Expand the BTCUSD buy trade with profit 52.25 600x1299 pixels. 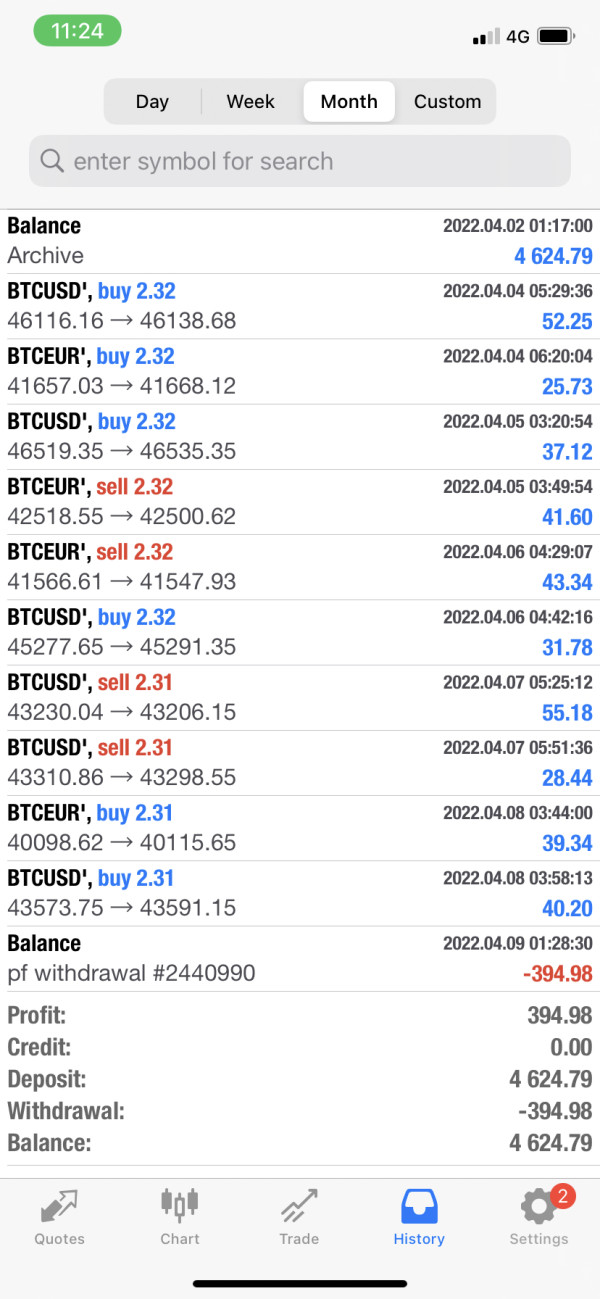(300, 306)
